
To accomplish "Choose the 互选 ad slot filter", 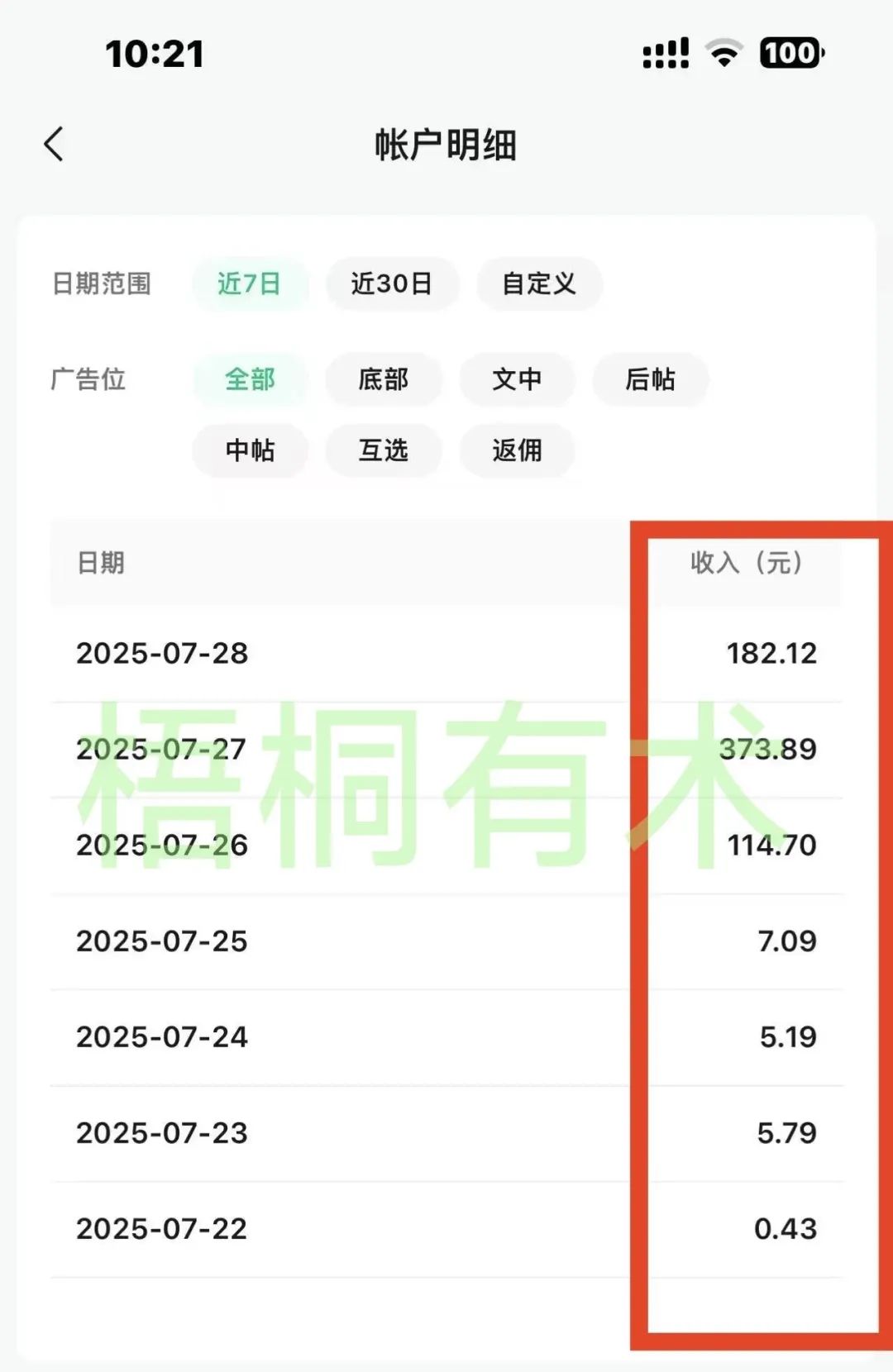I will (x=384, y=450).
